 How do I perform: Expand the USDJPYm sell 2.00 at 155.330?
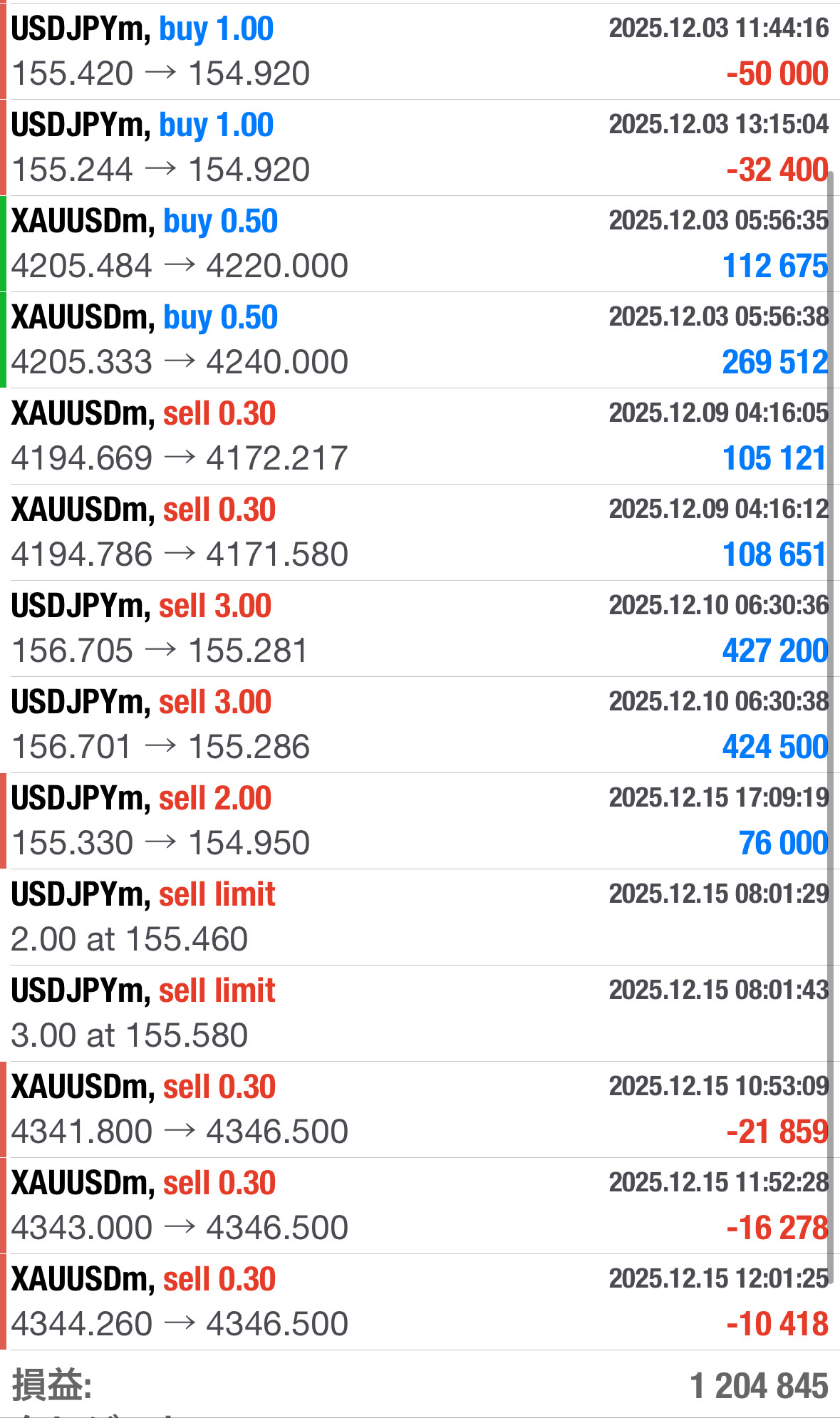[x=420, y=821]
